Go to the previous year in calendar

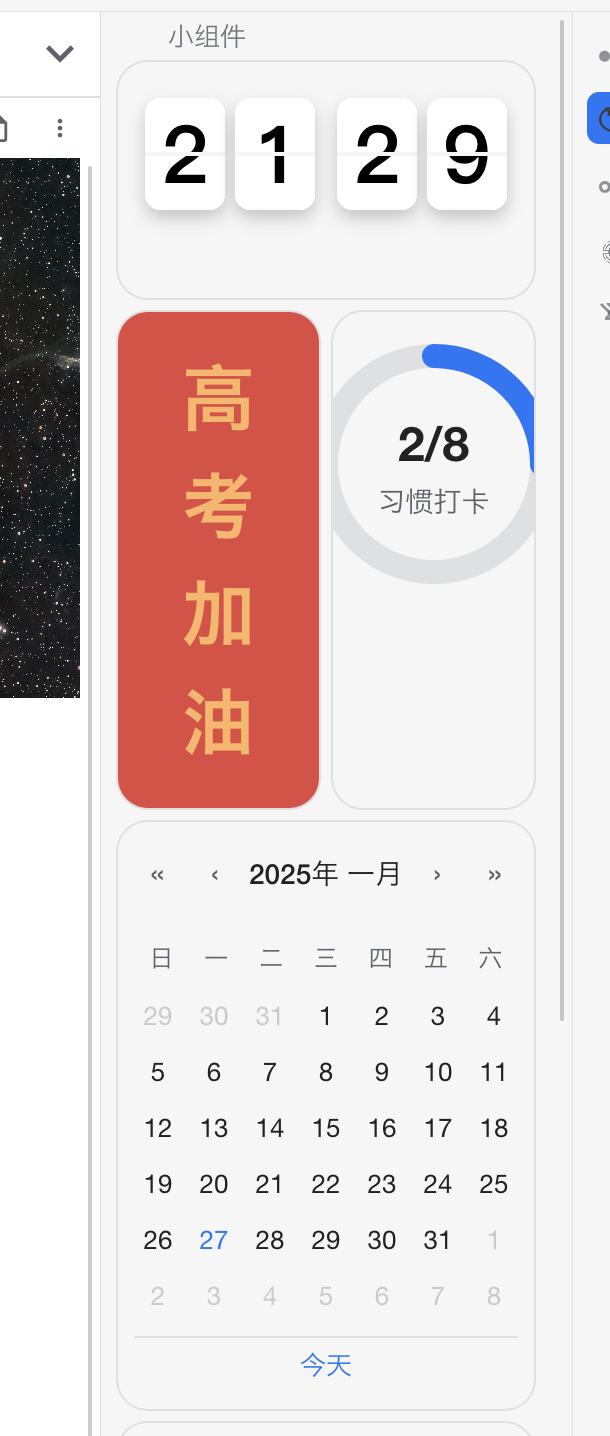[157, 875]
